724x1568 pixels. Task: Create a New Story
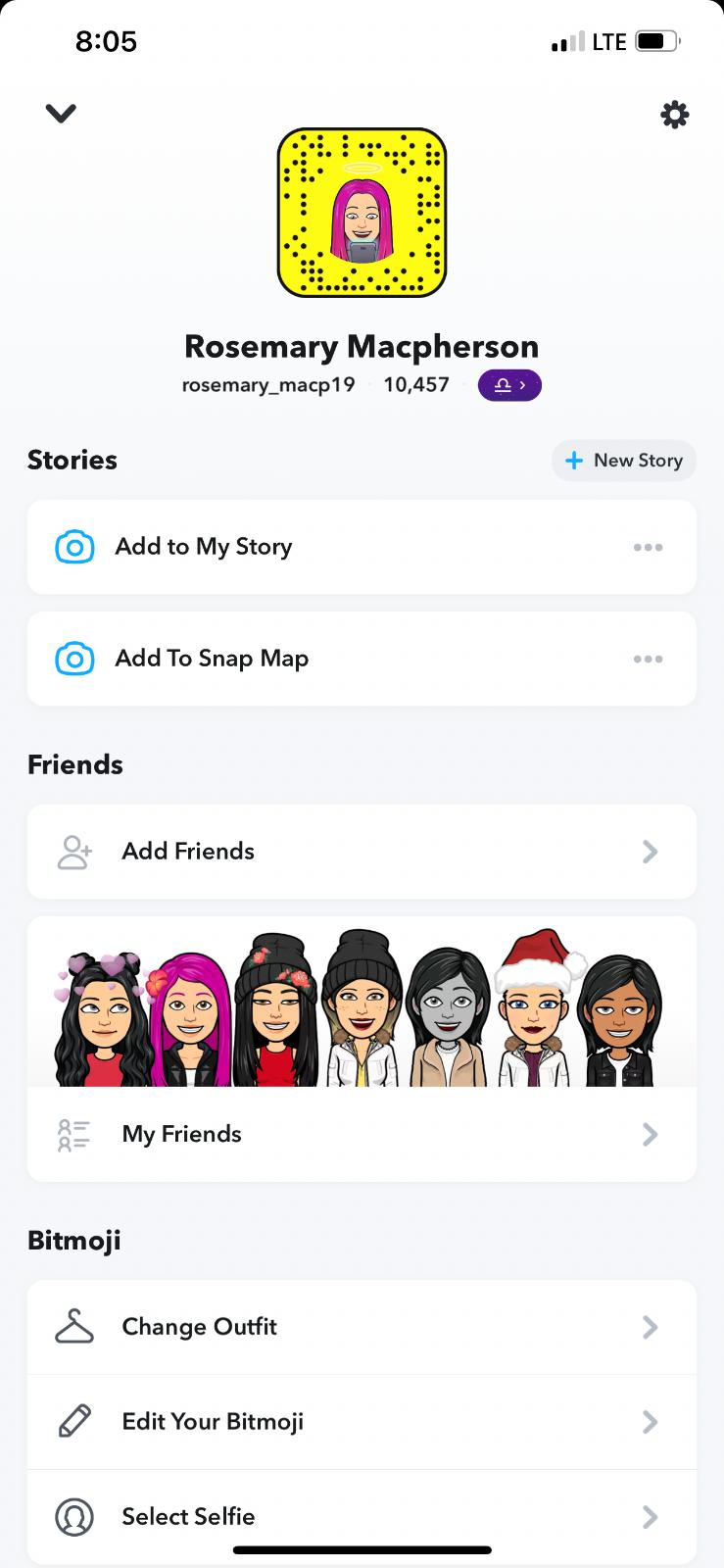point(624,461)
